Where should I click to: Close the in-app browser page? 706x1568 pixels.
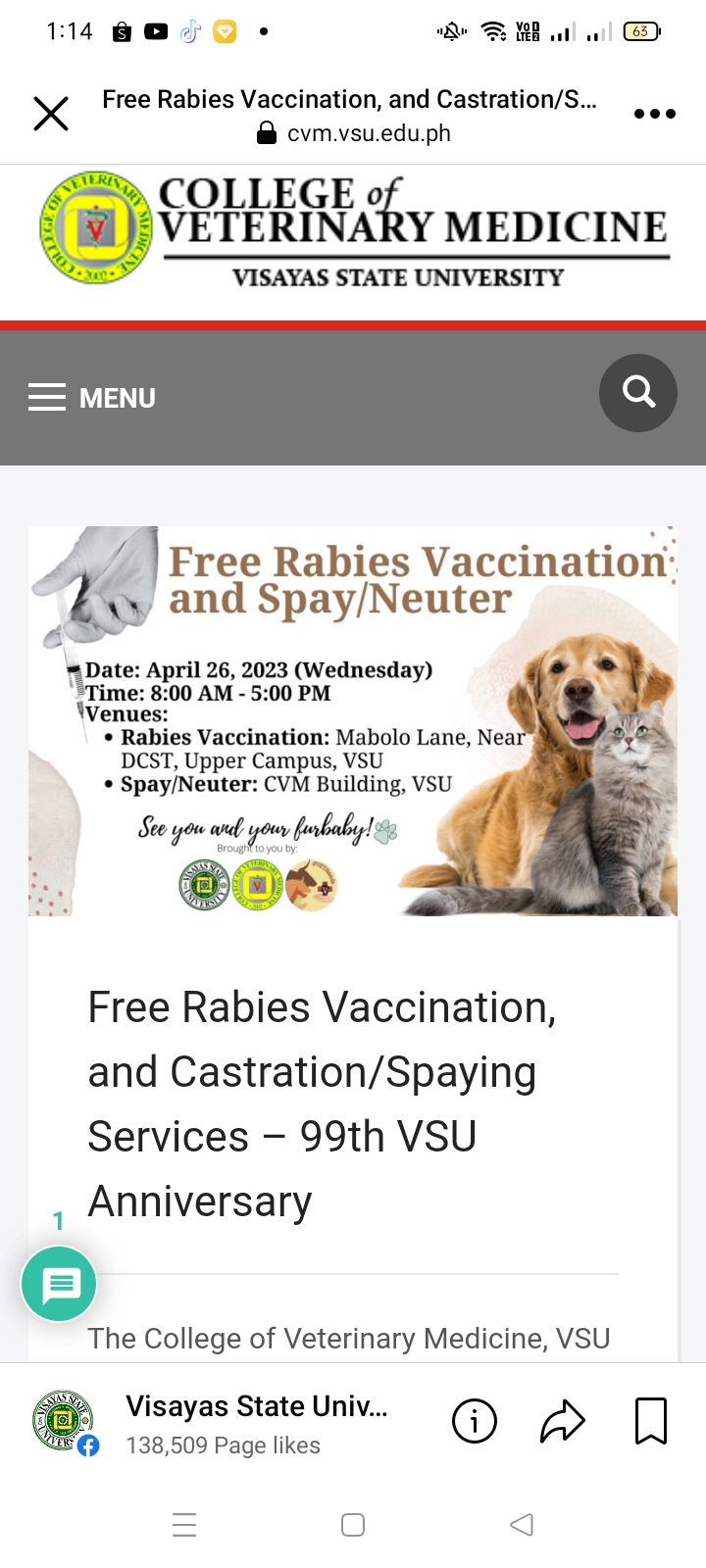(x=51, y=114)
